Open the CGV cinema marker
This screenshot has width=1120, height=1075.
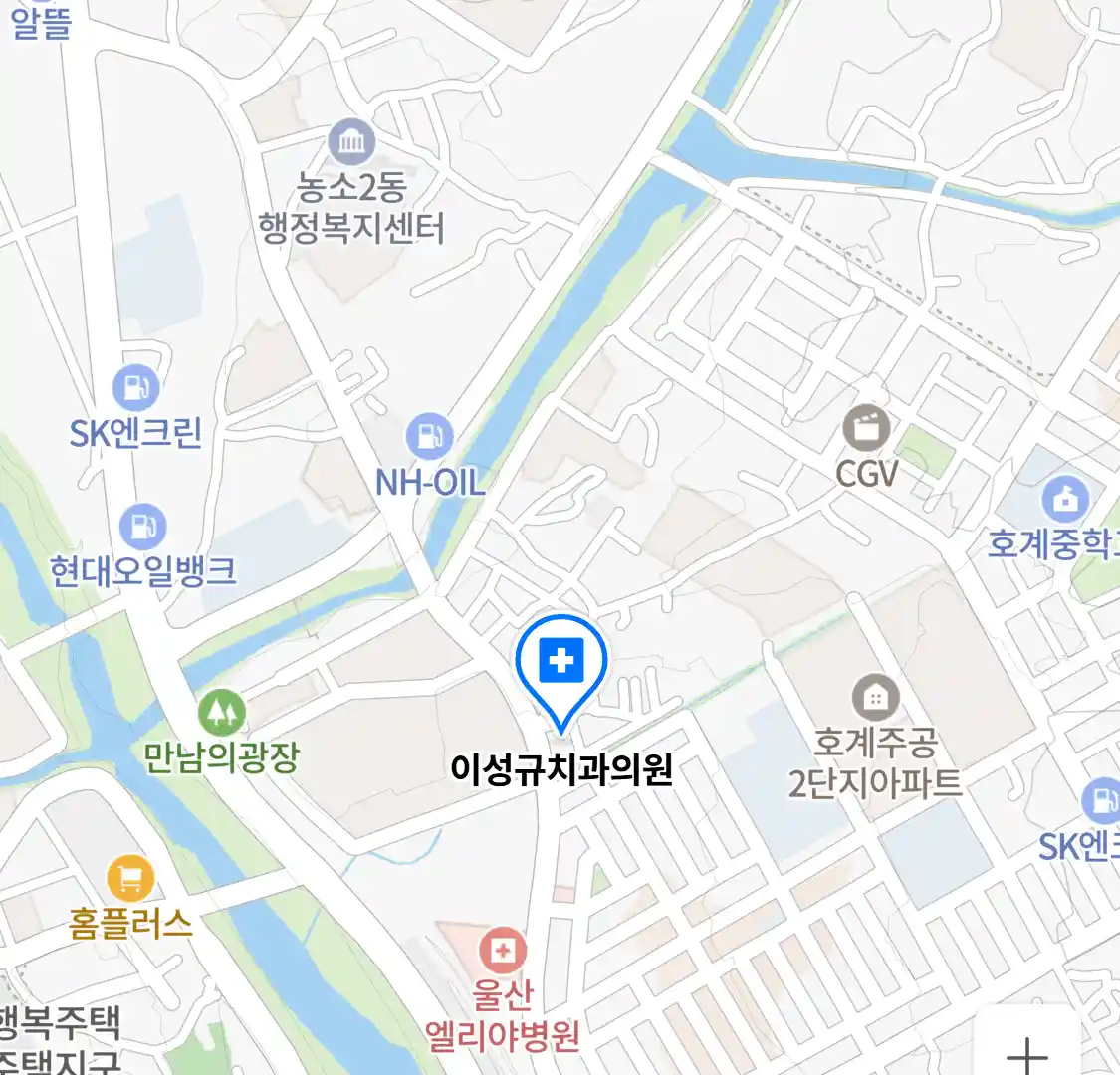click(x=866, y=429)
